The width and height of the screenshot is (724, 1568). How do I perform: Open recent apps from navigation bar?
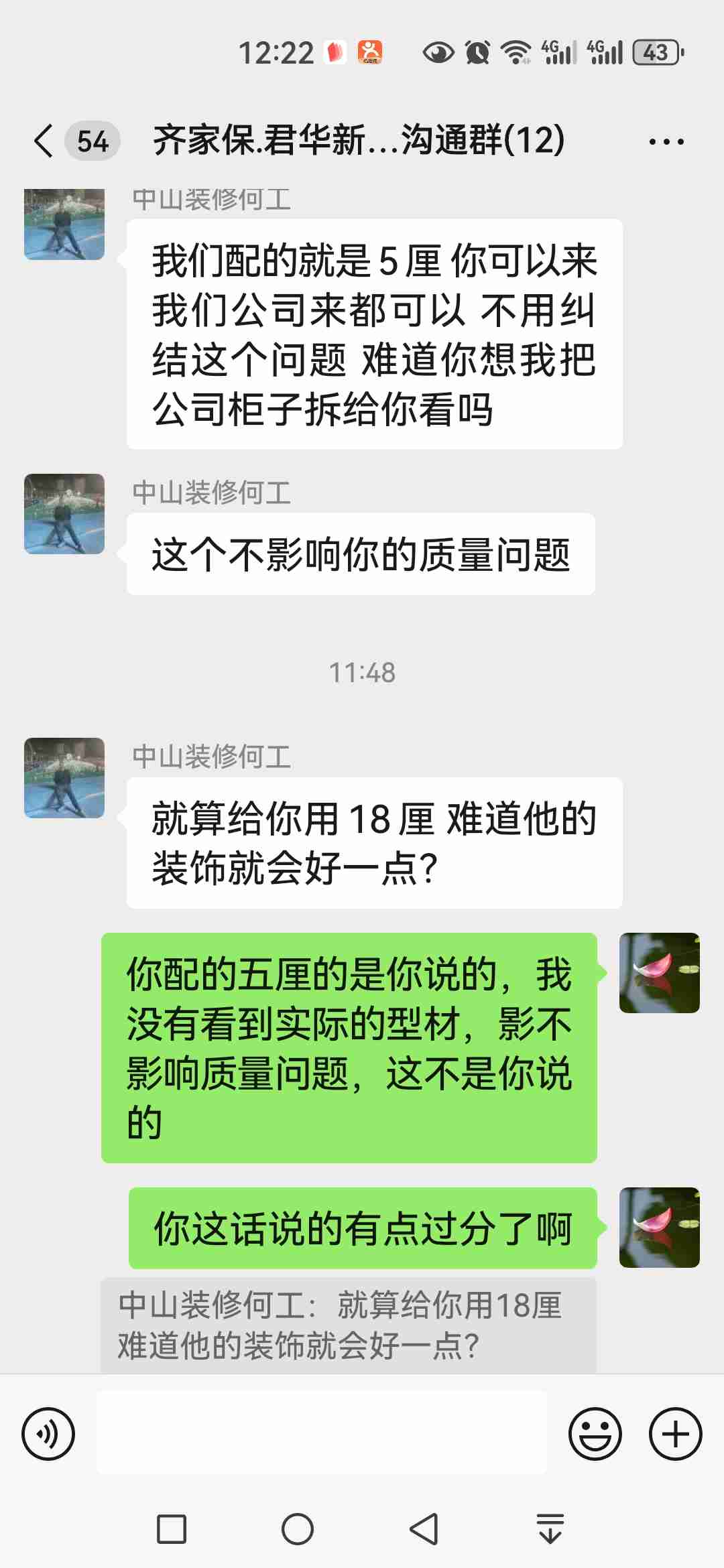[172, 1529]
